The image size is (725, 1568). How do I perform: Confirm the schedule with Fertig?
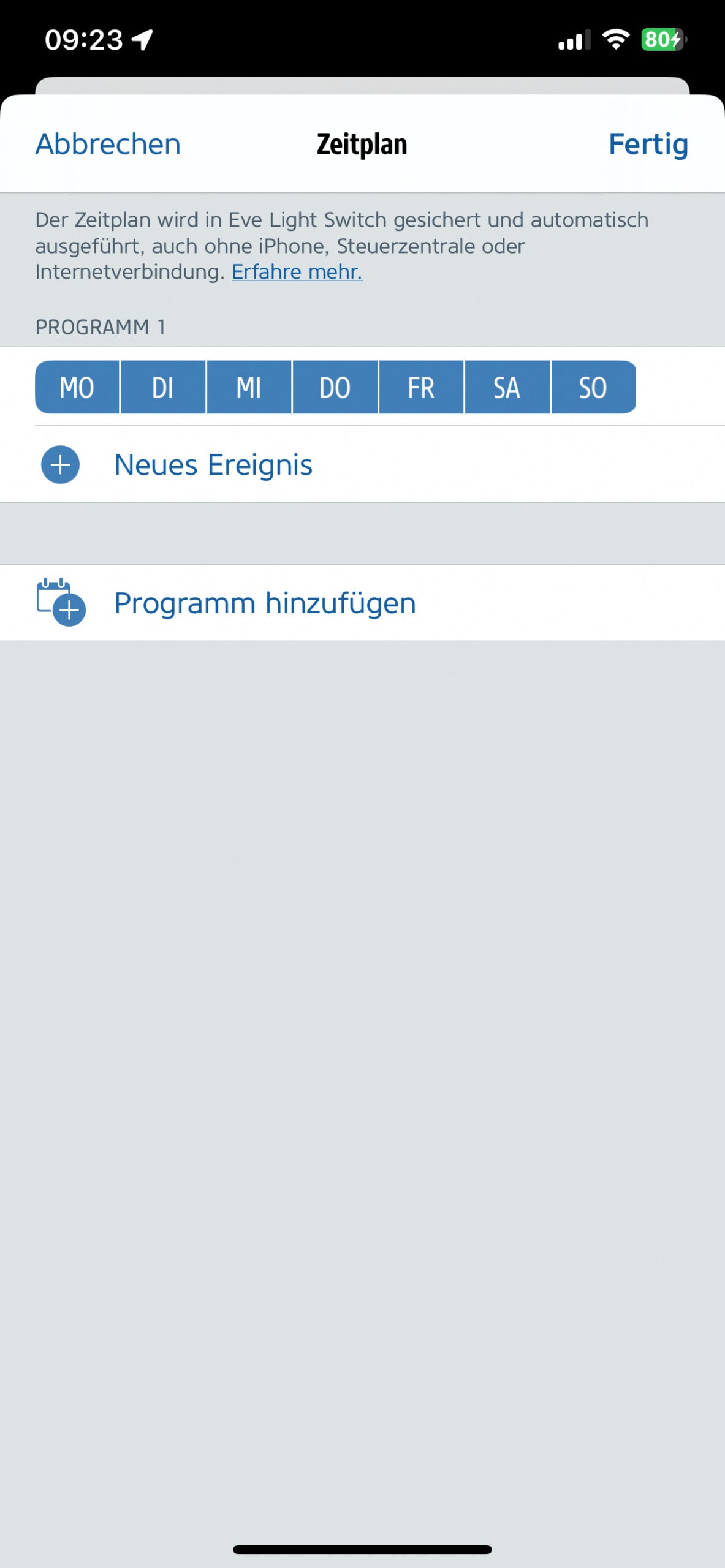click(648, 145)
